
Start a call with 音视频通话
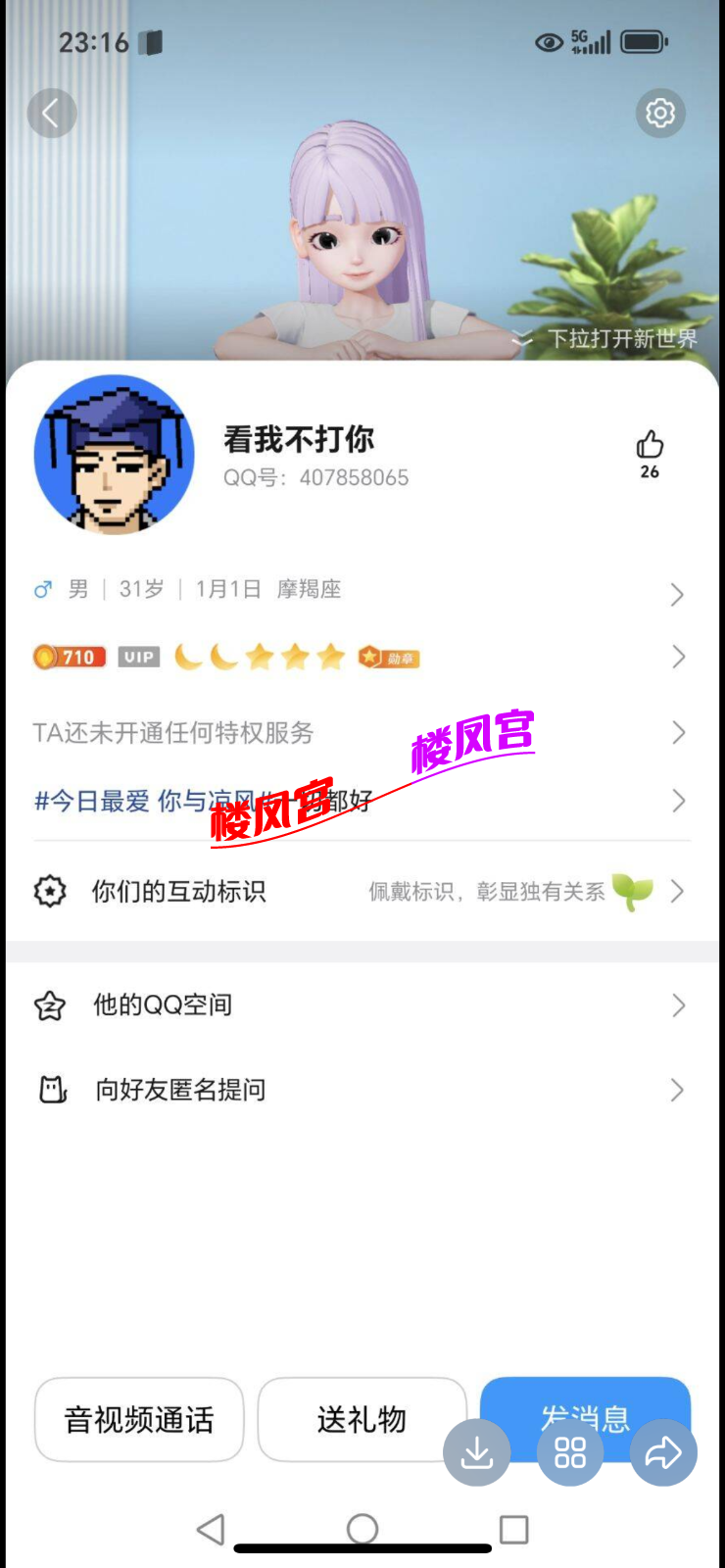(x=139, y=1419)
